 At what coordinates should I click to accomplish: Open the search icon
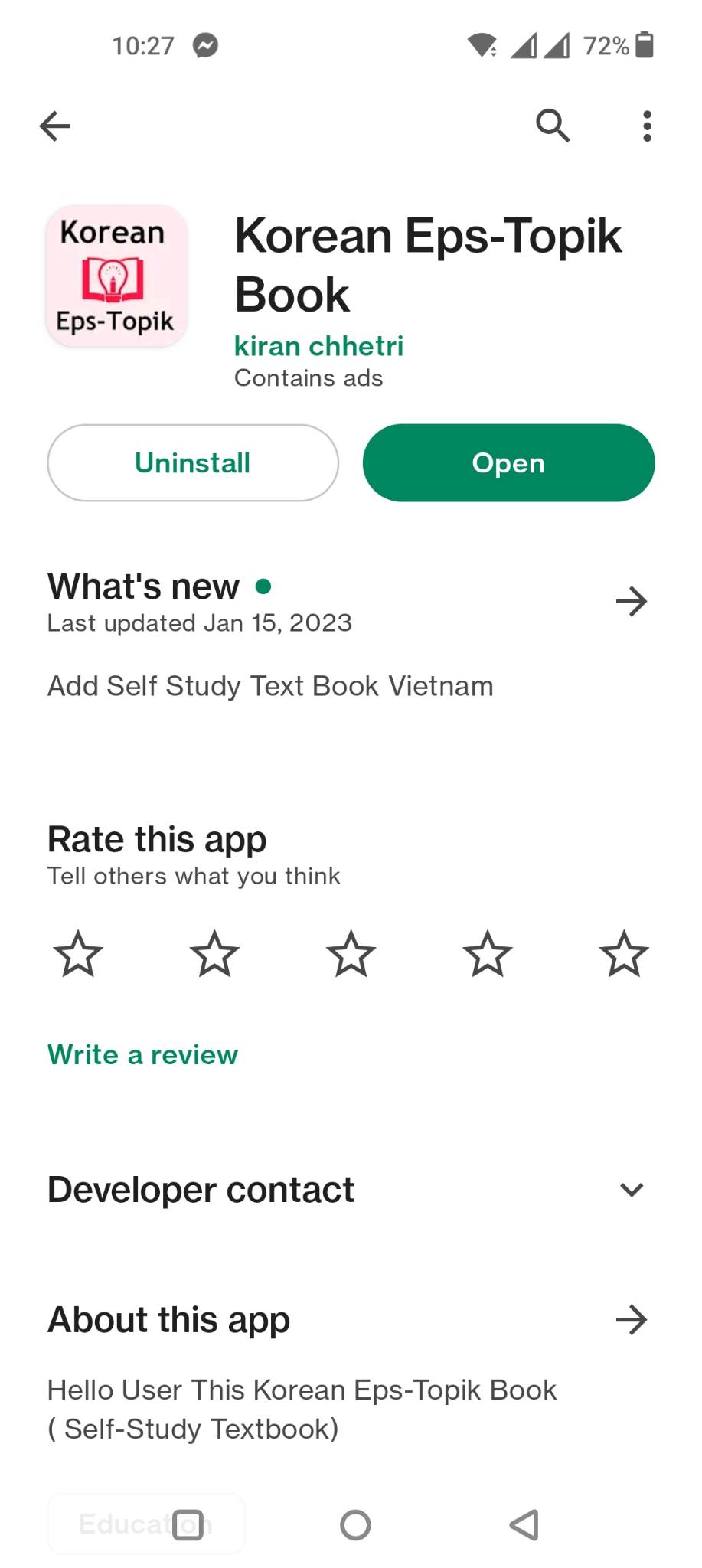pos(553,126)
